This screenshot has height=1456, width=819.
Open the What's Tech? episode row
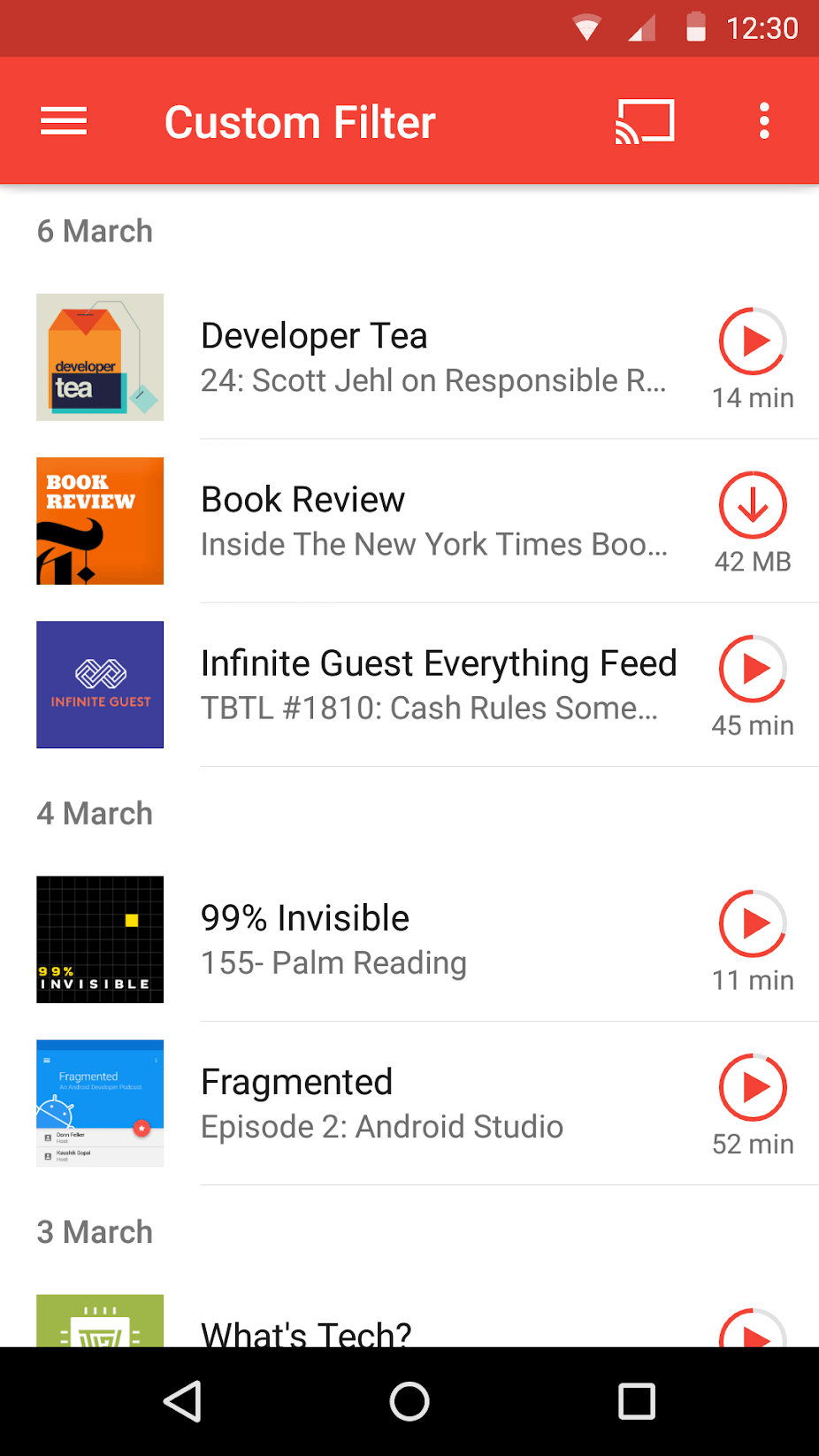(x=433, y=1327)
